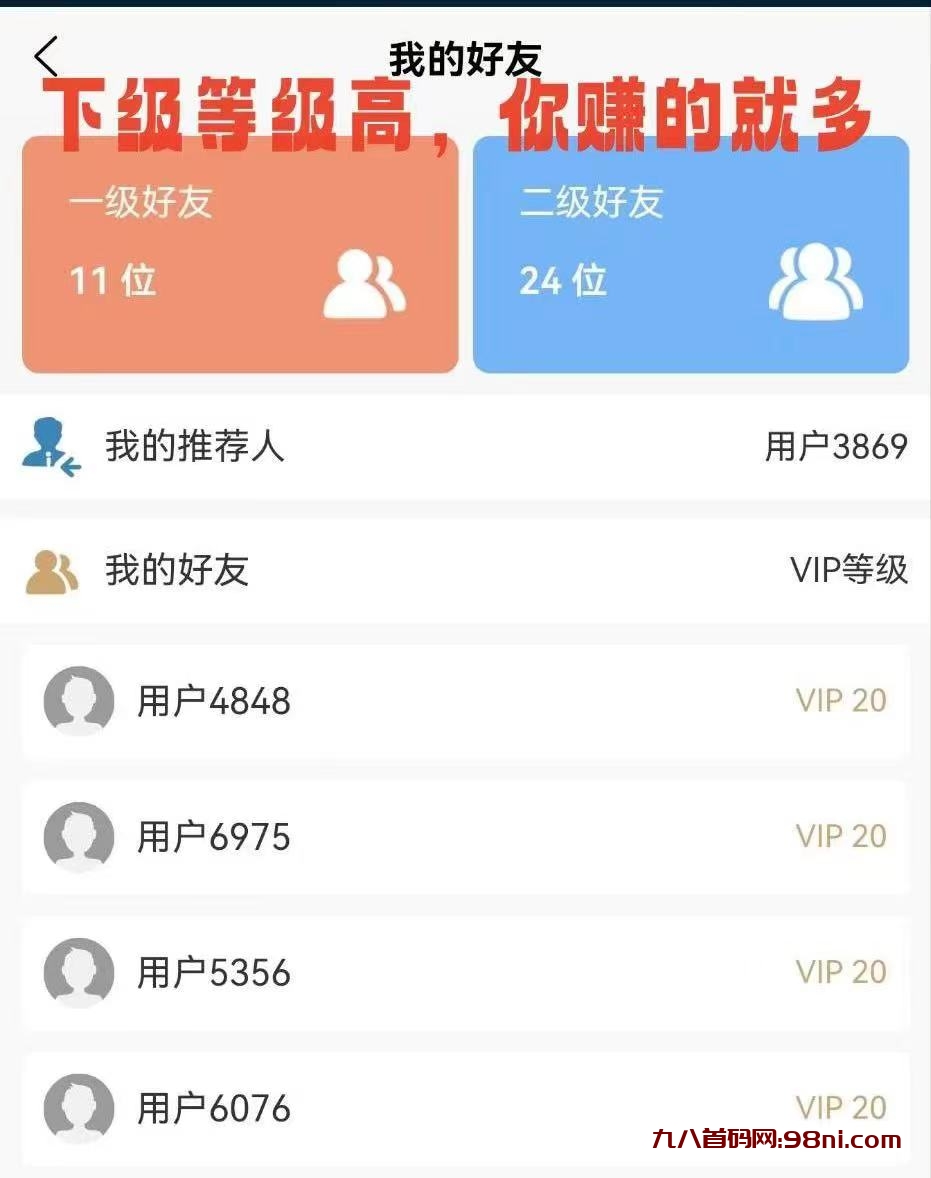The height and width of the screenshot is (1178, 931).
Task: Select the blue referrer icon beside 我的推荐人
Action: [x=48, y=448]
